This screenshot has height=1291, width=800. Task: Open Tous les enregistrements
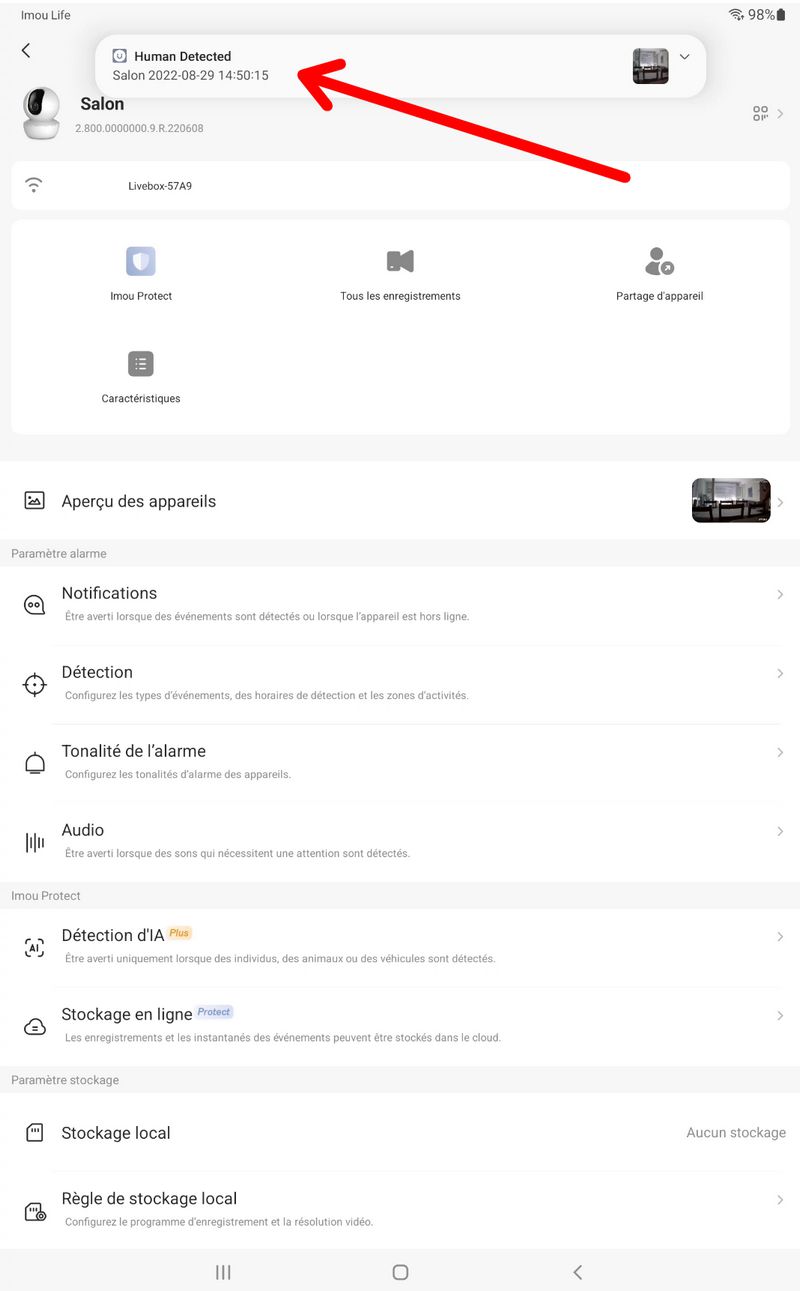click(x=400, y=274)
